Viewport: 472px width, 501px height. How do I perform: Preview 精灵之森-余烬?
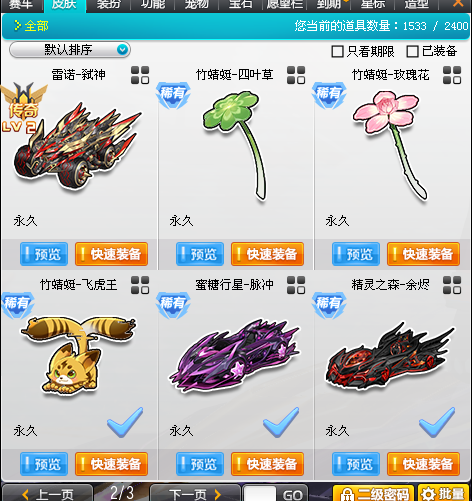point(356,464)
